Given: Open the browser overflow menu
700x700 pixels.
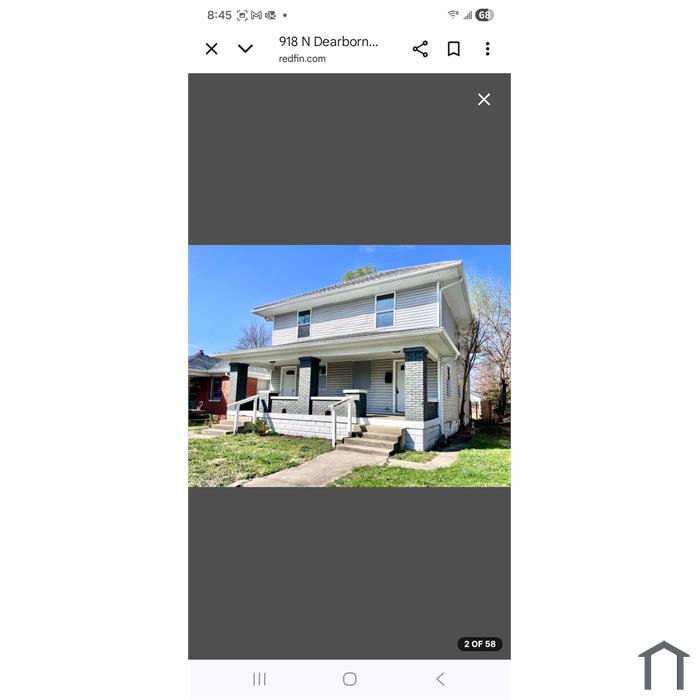Looking at the screenshot, I should pos(487,49).
